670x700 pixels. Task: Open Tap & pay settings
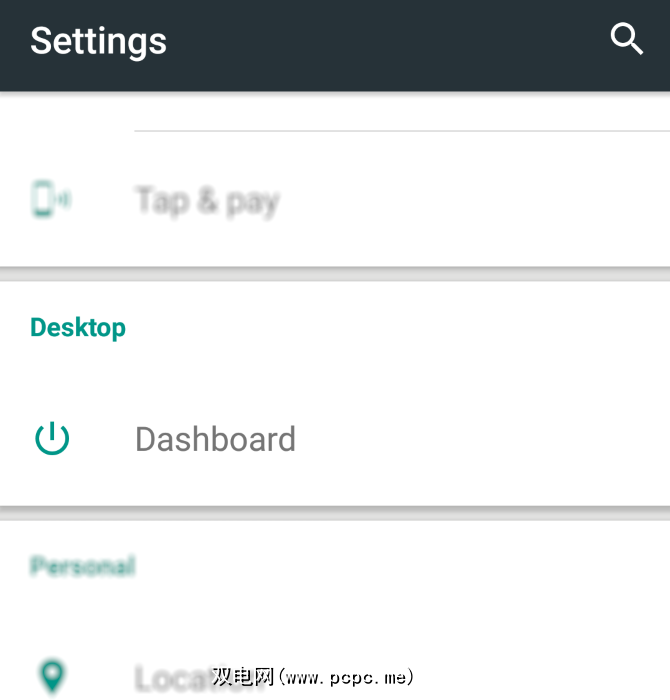tap(207, 201)
